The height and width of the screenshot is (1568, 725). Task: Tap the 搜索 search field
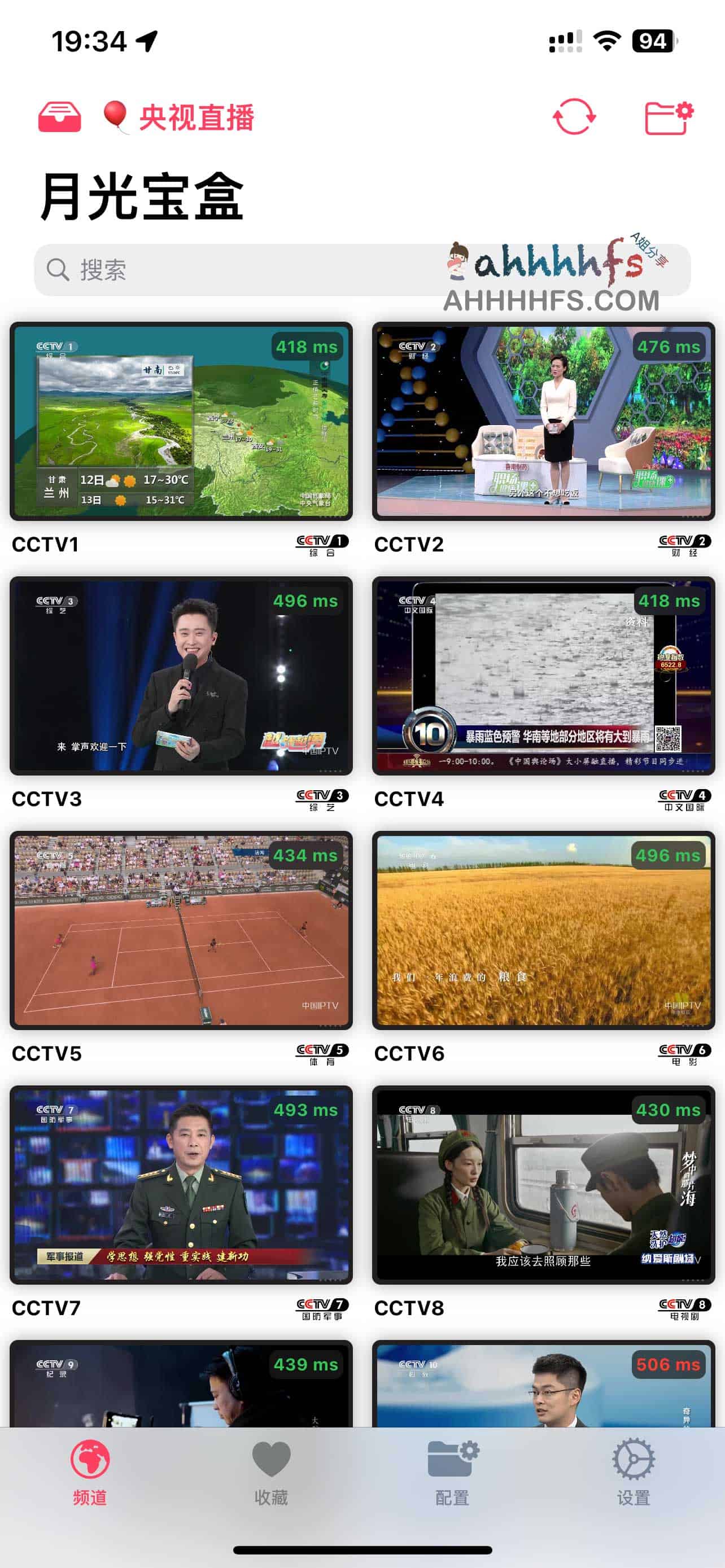243,270
